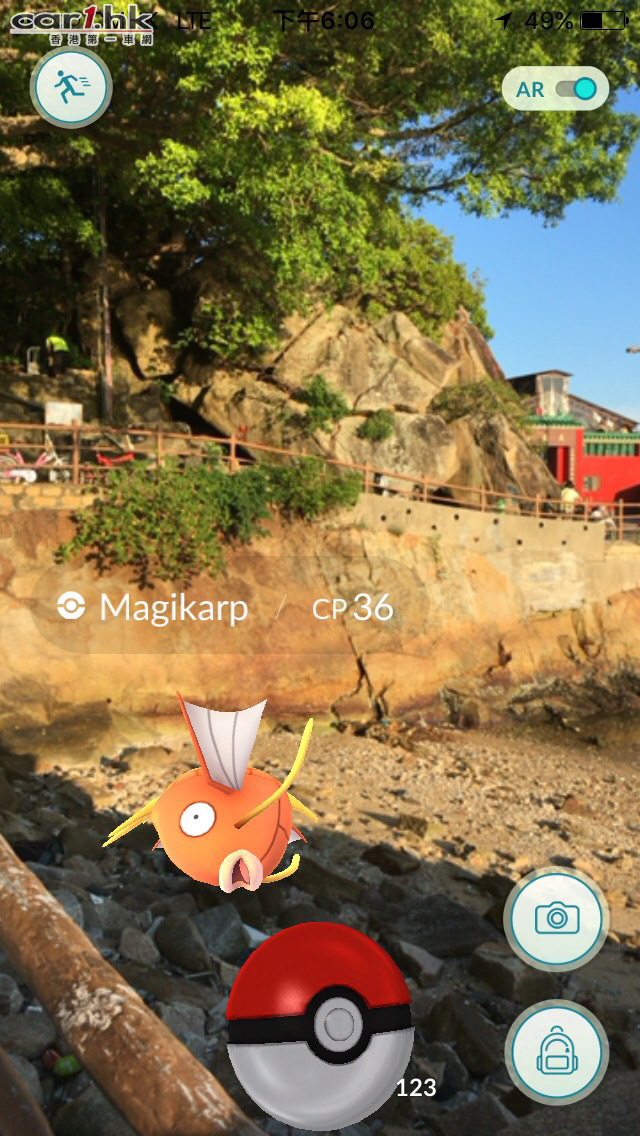Open the backpack items bag
This screenshot has height=1136, width=640.
pos(556,1053)
